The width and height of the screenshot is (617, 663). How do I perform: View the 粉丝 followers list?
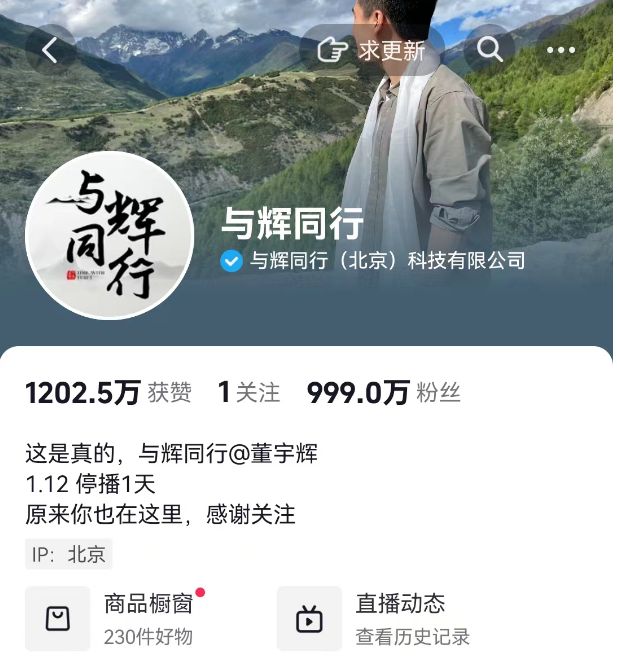[383, 393]
